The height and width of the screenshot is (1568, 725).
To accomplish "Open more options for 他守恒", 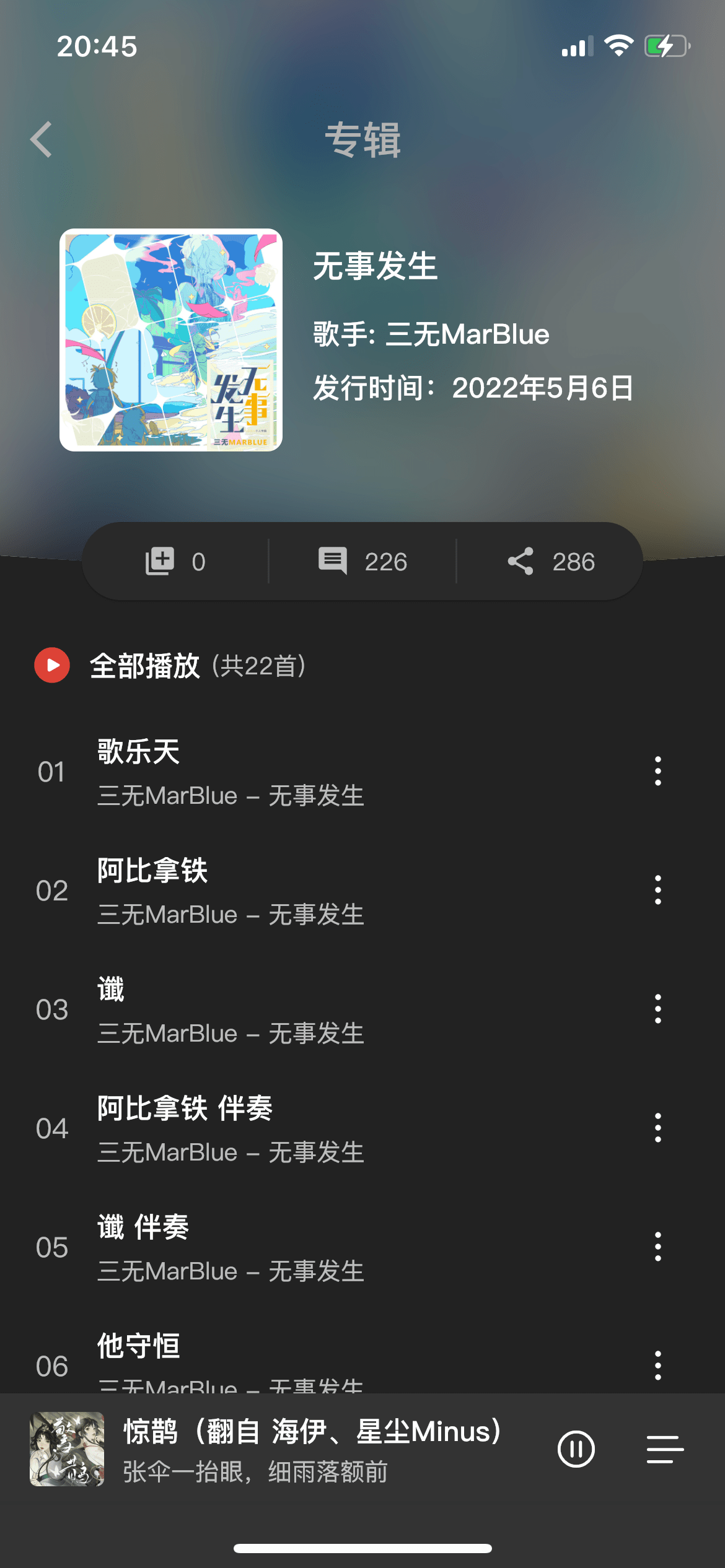I will coord(657,1365).
